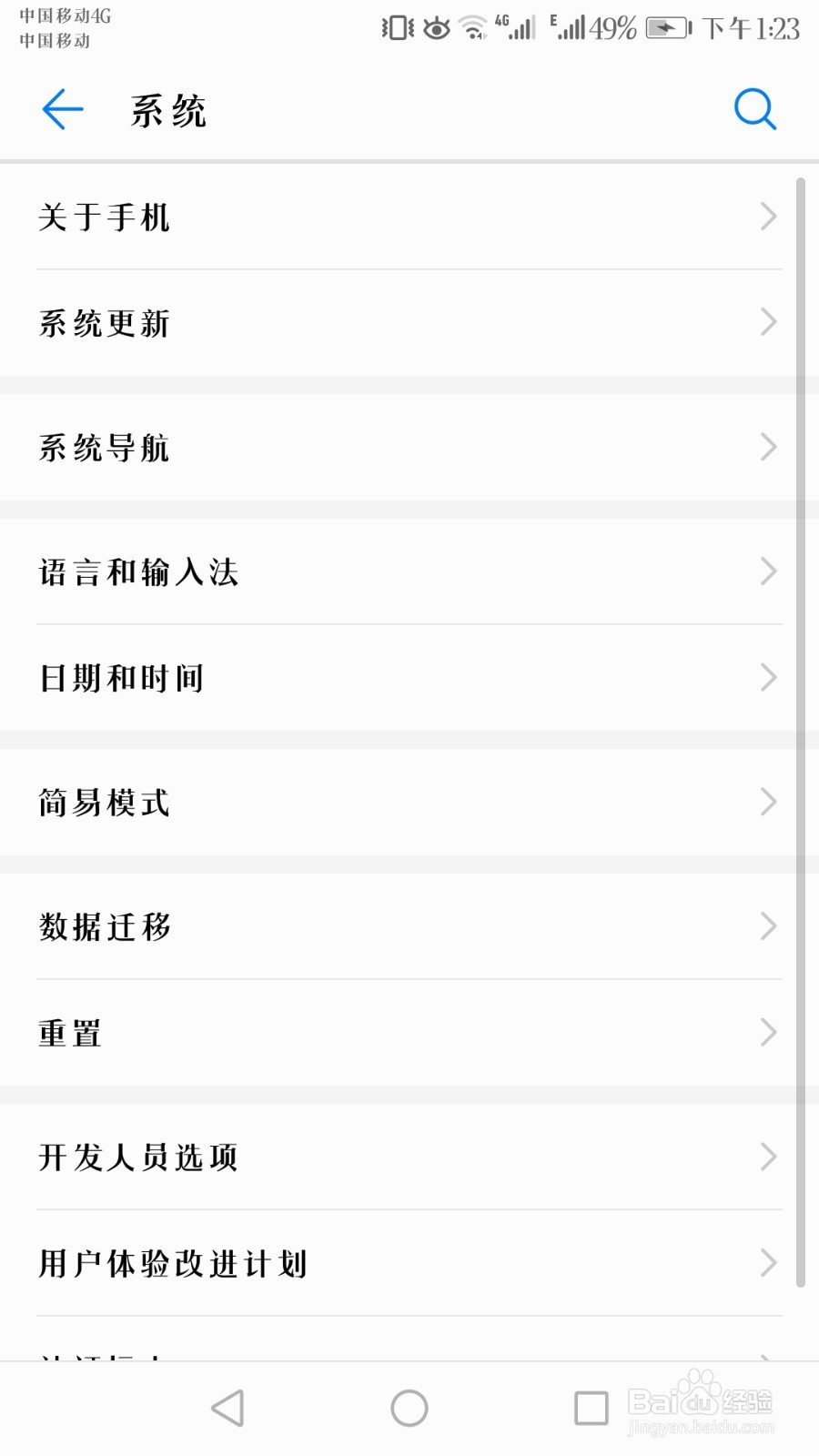Open the search icon on the 系统 page
The height and width of the screenshot is (1456, 819).
point(755,109)
